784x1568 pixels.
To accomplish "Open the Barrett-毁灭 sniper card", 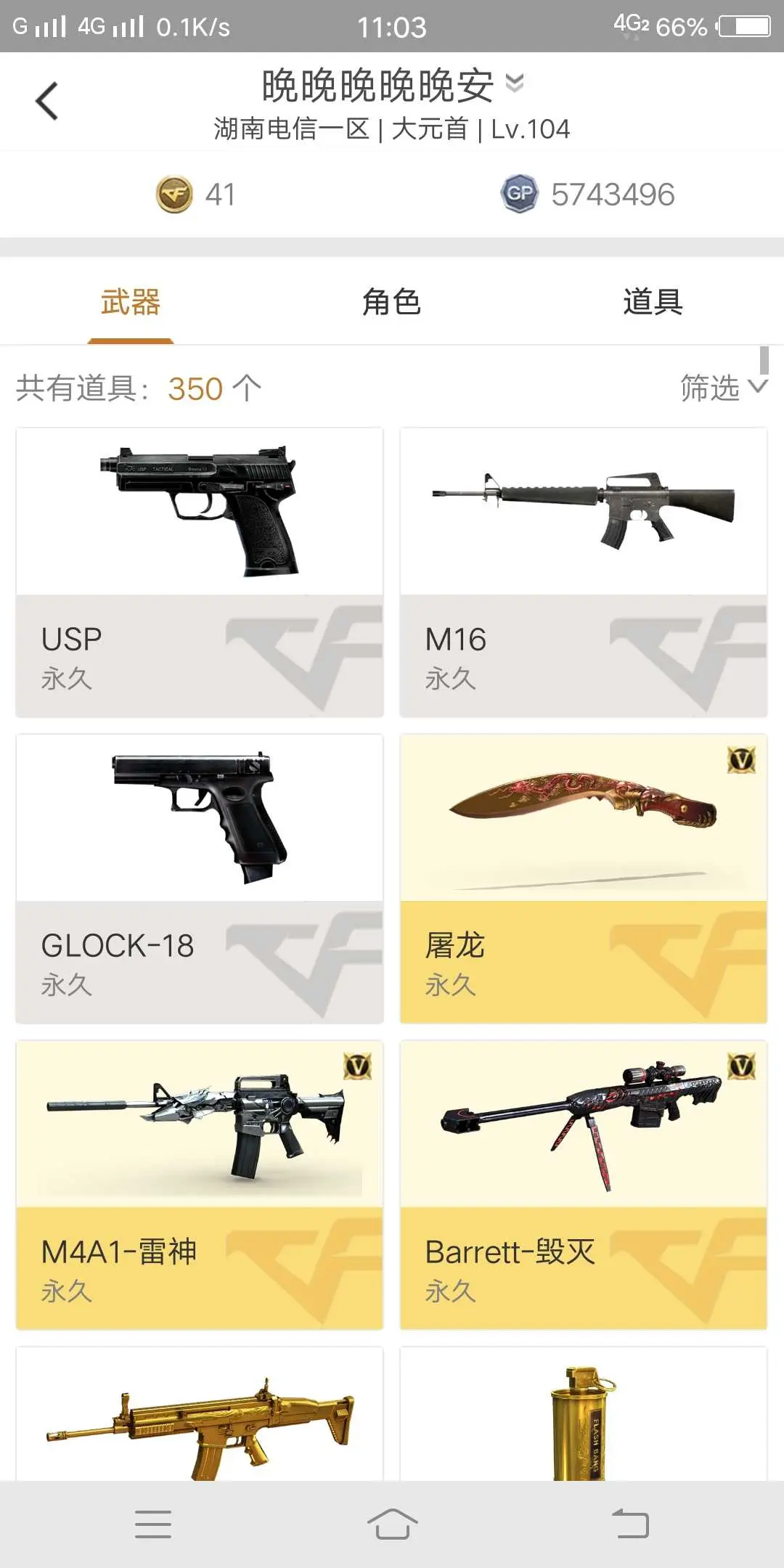I will [x=584, y=1185].
